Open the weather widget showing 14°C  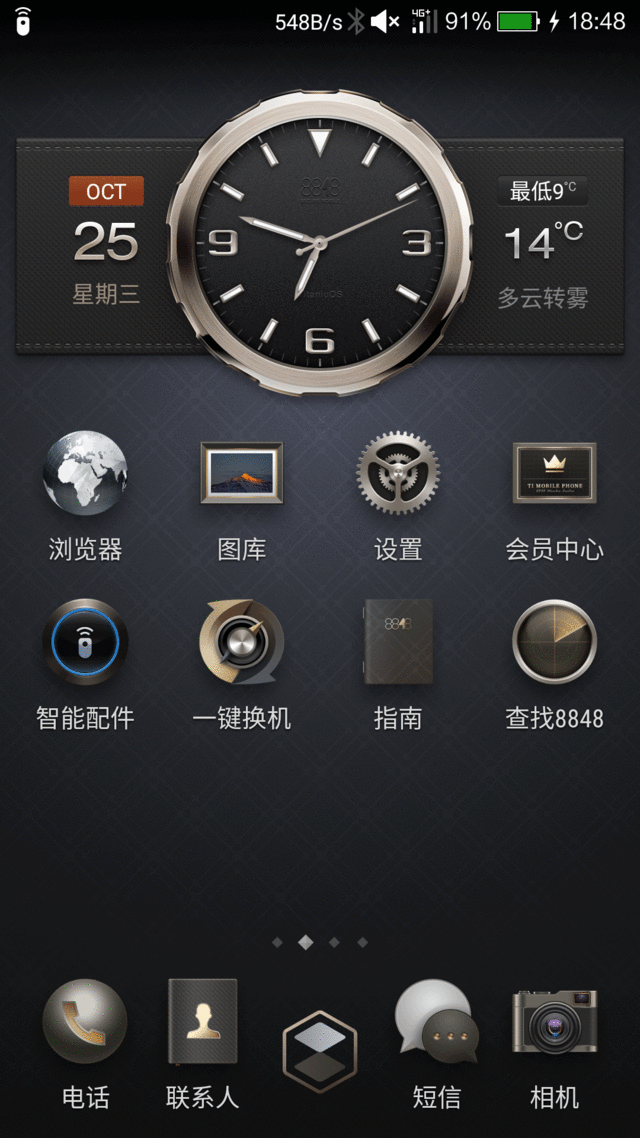pyautogui.click(x=543, y=245)
